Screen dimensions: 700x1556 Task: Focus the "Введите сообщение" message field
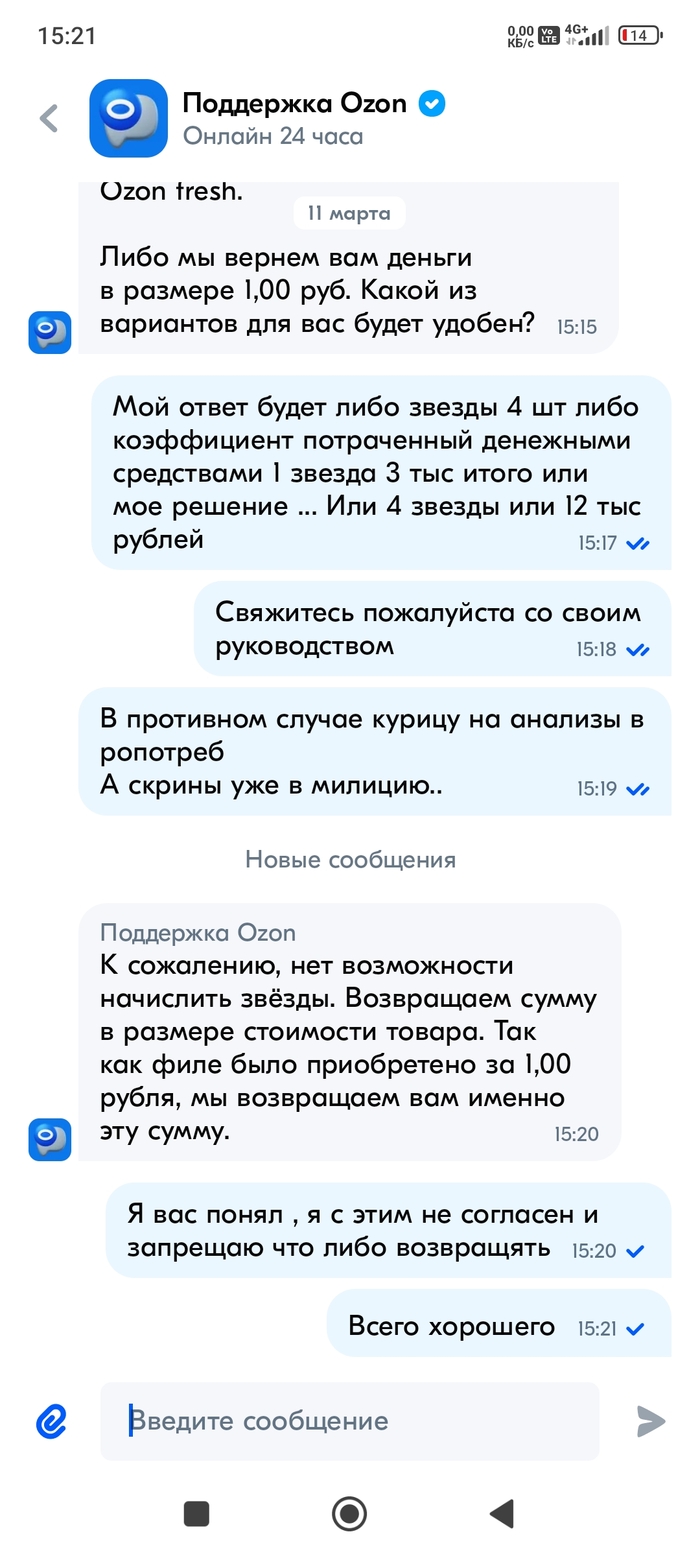tap(350, 1420)
